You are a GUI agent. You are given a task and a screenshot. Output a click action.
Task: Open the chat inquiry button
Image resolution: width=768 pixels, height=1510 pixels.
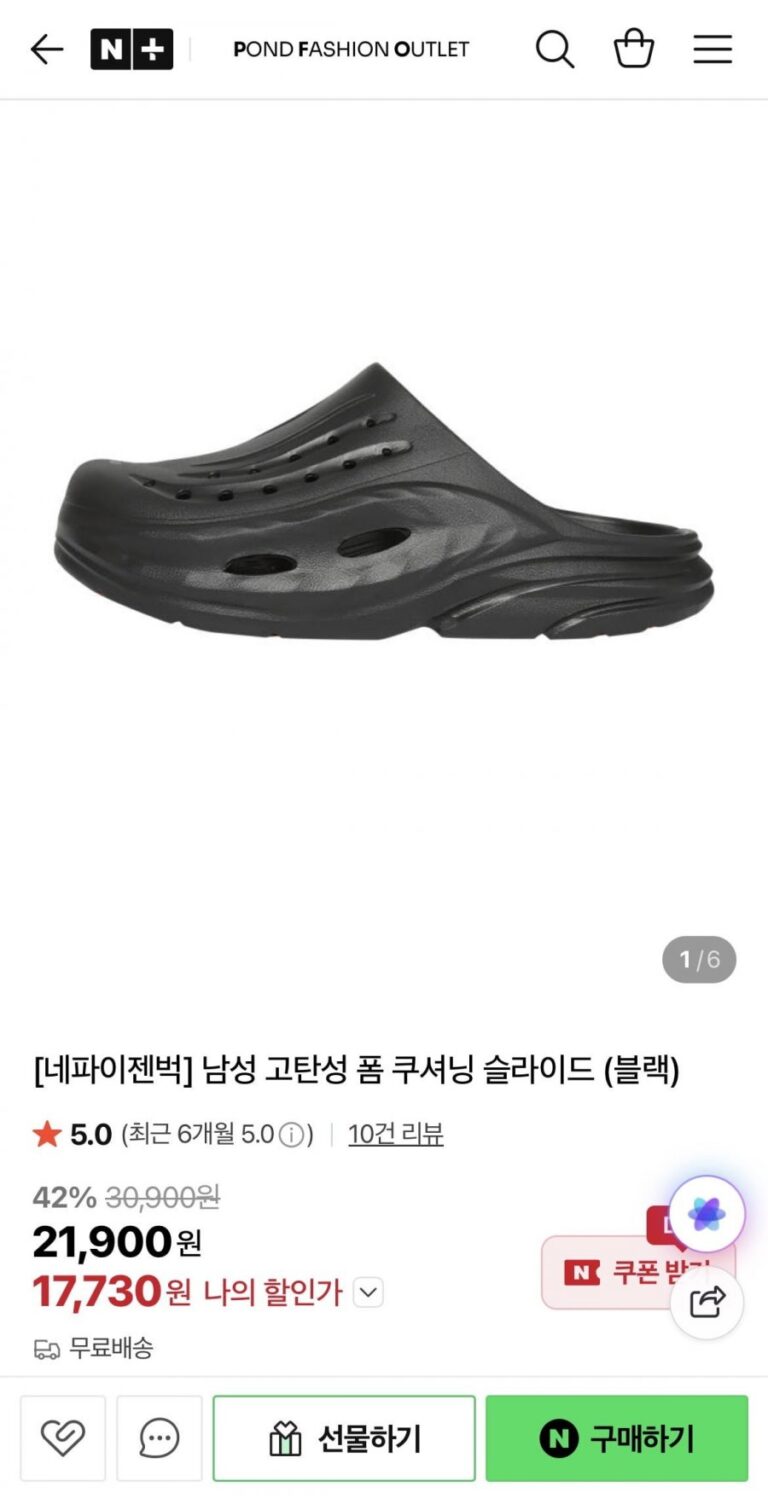[x=159, y=1438]
